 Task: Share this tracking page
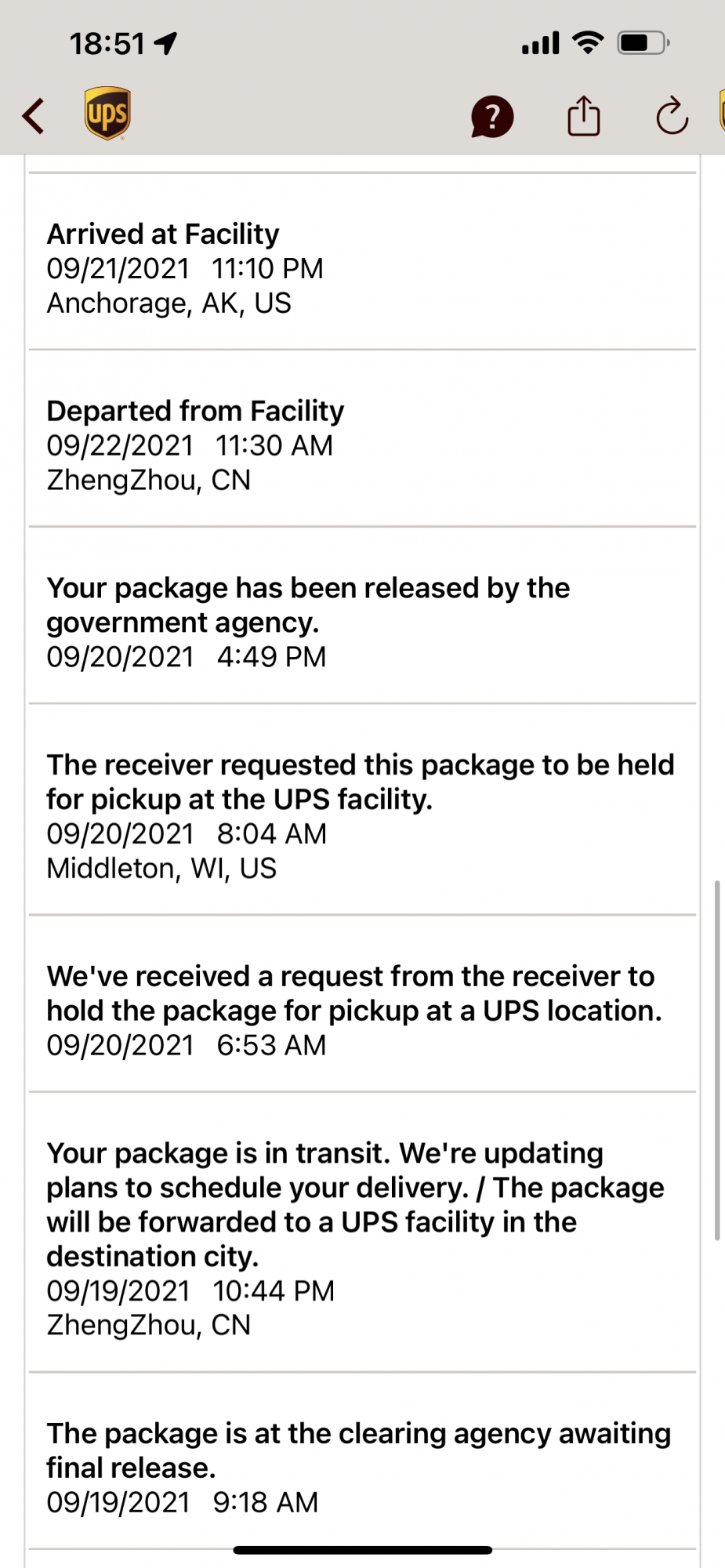coord(584,116)
